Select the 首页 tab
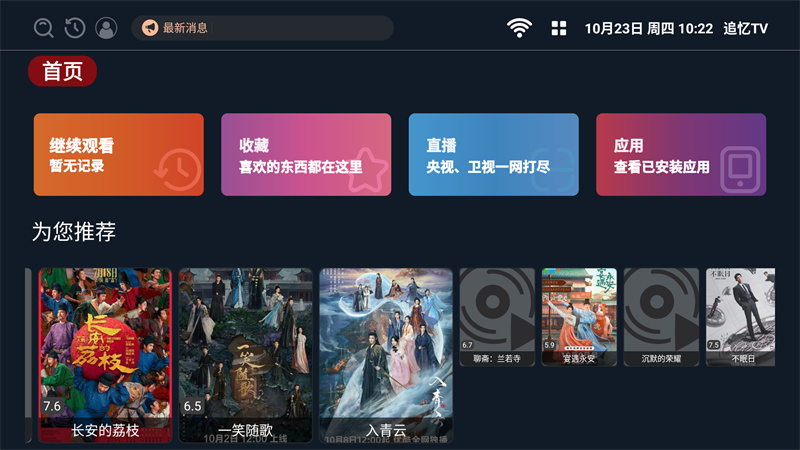The image size is (800, 450). [63, 71]
